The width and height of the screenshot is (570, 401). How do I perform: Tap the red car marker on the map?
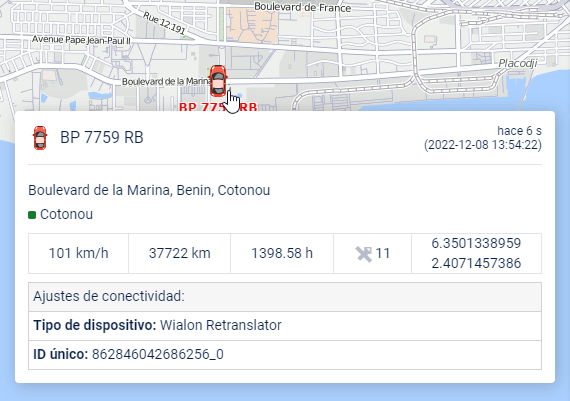[x=218, y=81]
